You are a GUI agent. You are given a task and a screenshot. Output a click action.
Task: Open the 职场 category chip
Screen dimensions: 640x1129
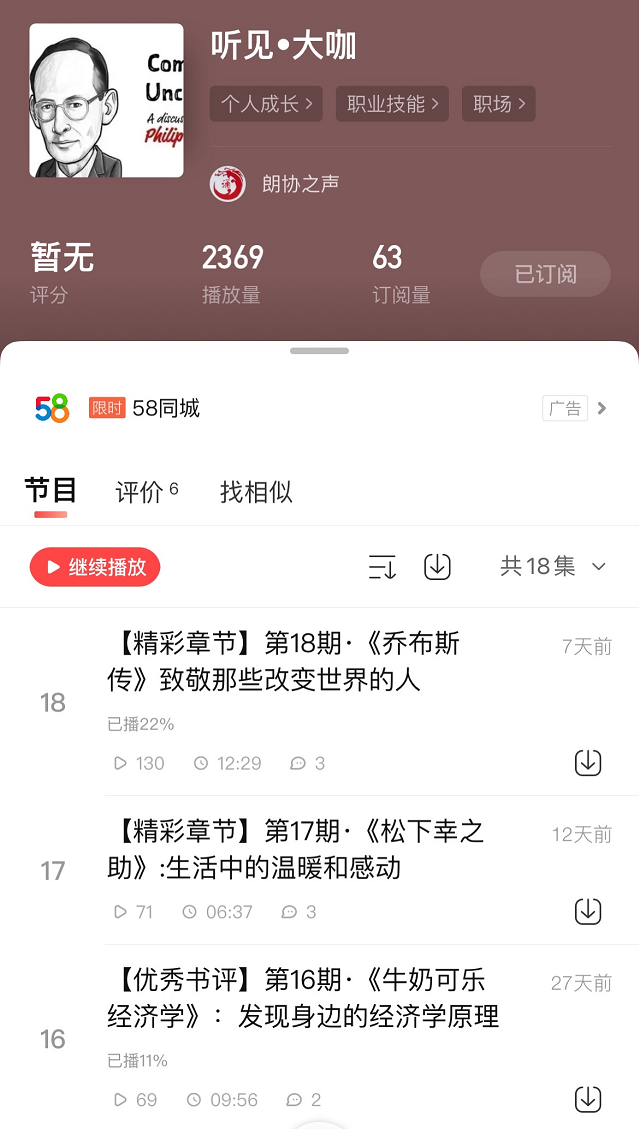(x=498, y=104)
